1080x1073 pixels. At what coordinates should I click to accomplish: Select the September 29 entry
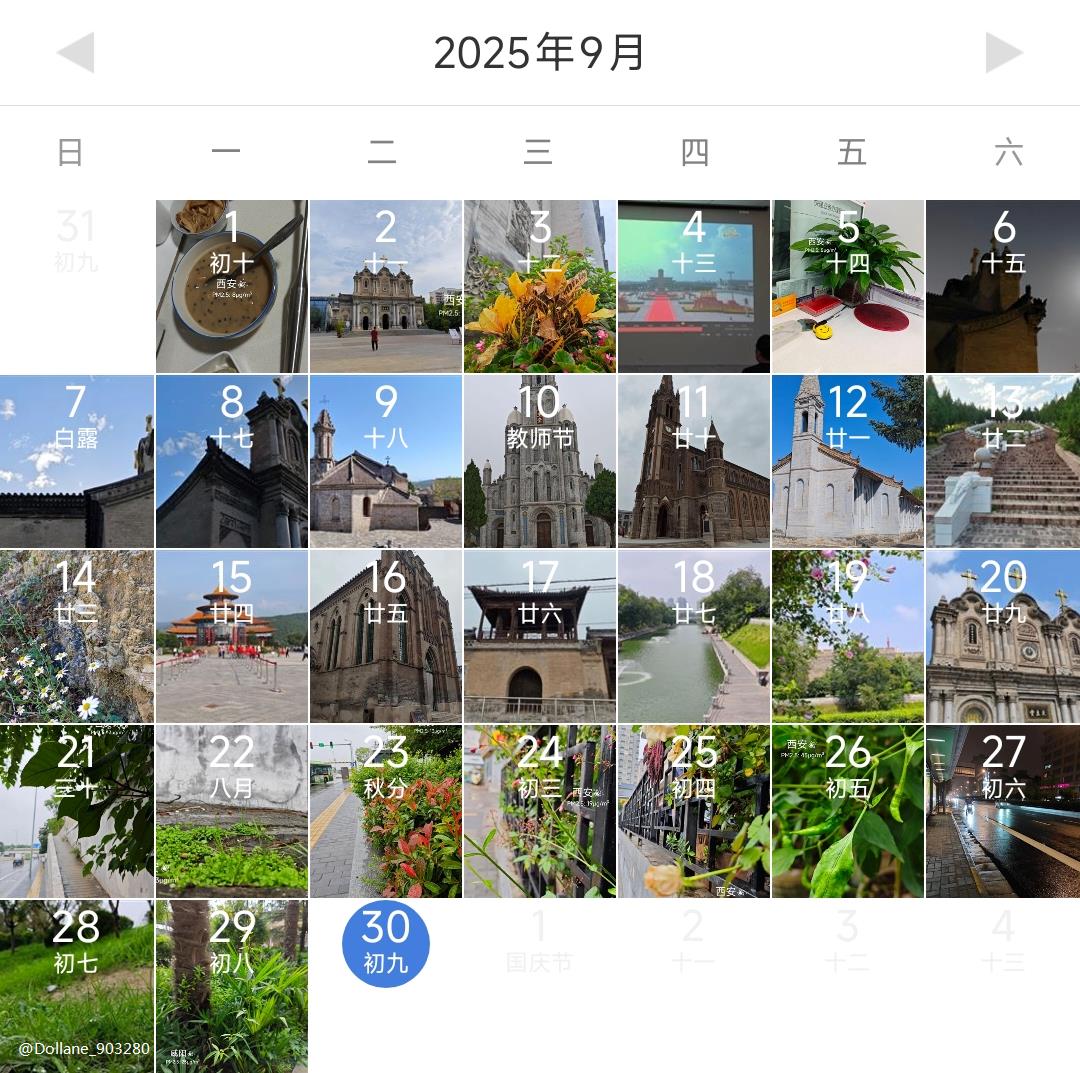coord(232,987)
